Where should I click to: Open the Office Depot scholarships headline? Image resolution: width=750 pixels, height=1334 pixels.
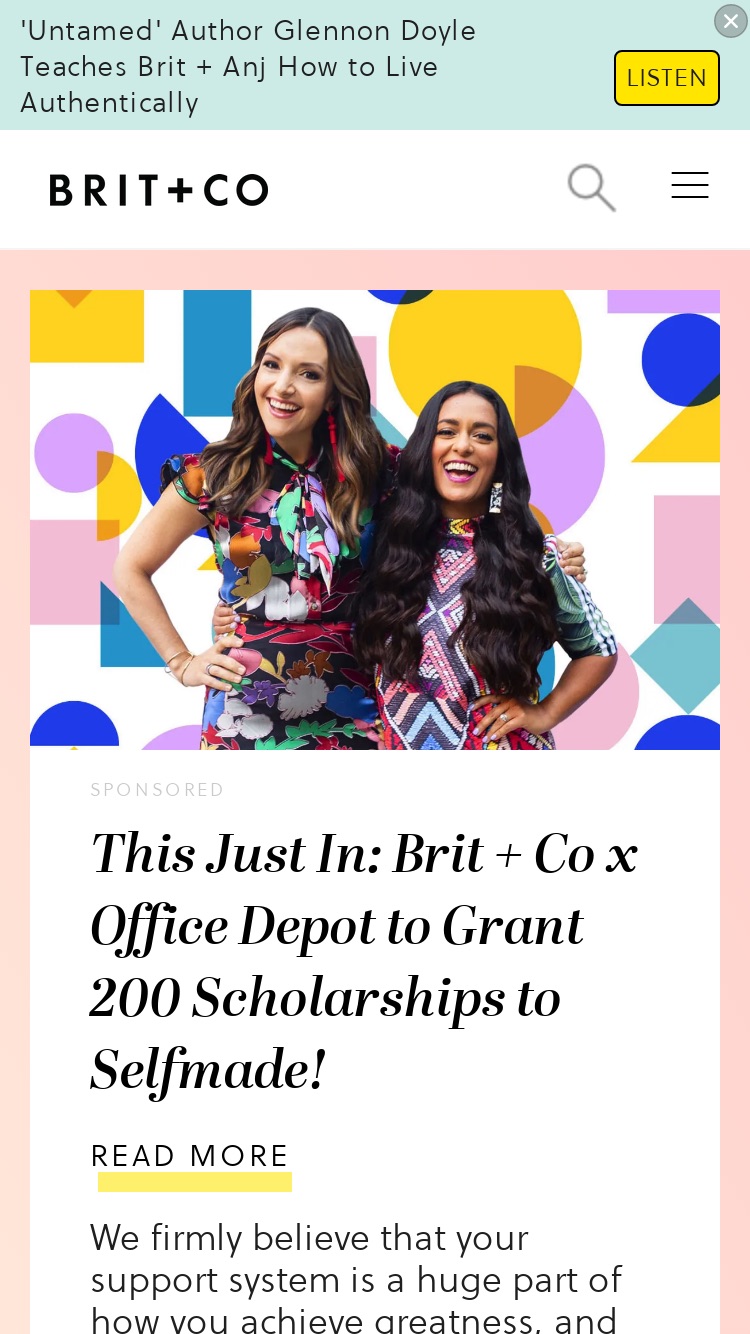[x=365, y=961]
